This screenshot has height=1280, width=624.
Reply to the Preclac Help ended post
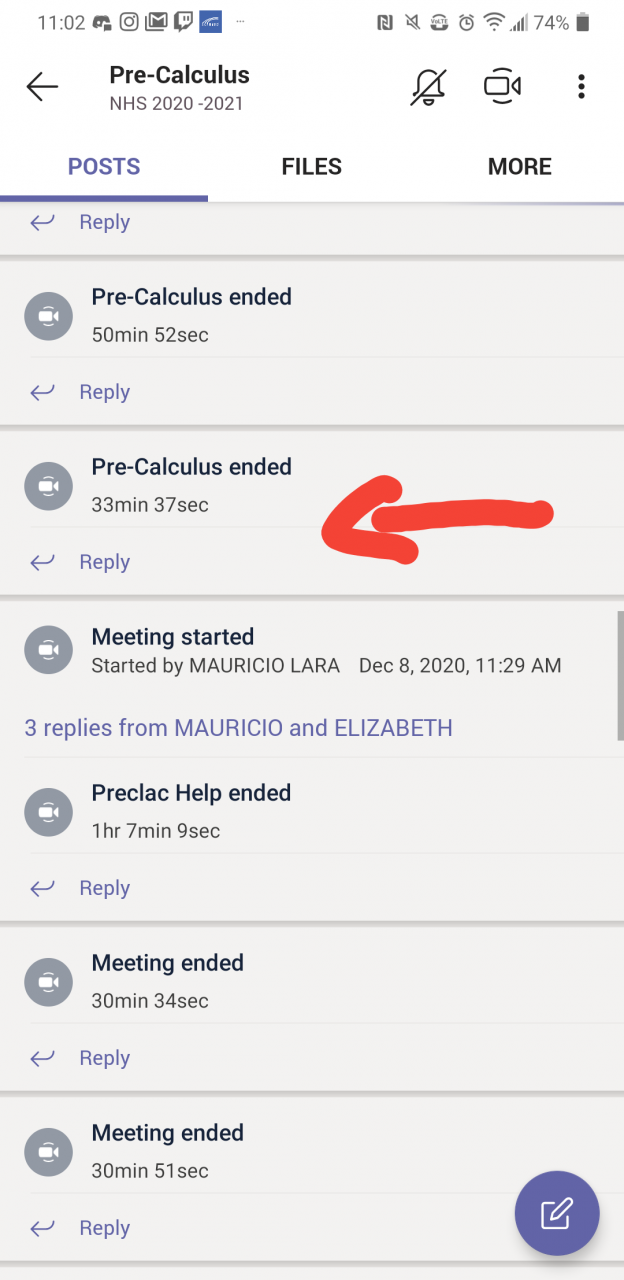[81, 888]
